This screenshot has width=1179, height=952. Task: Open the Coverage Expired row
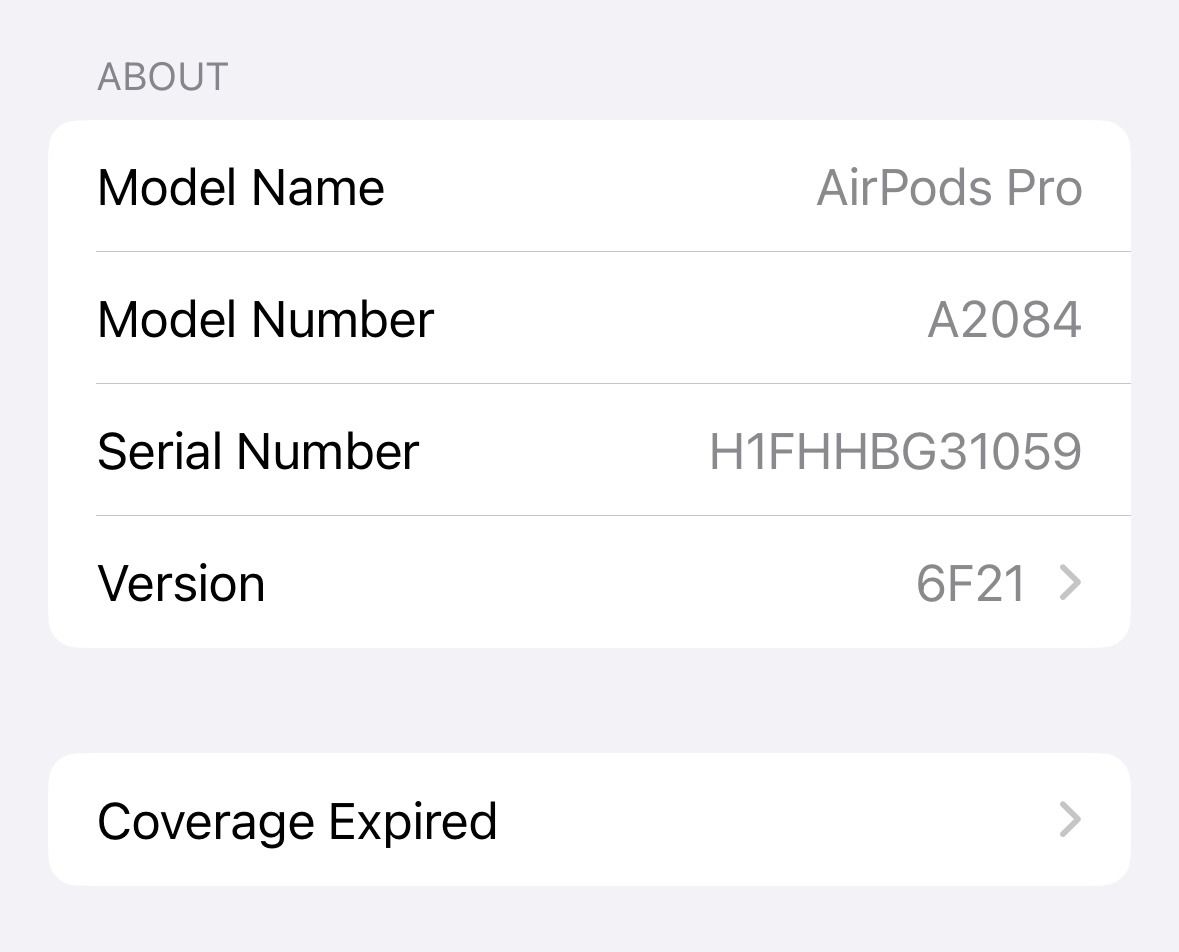(x=589, y=820)
